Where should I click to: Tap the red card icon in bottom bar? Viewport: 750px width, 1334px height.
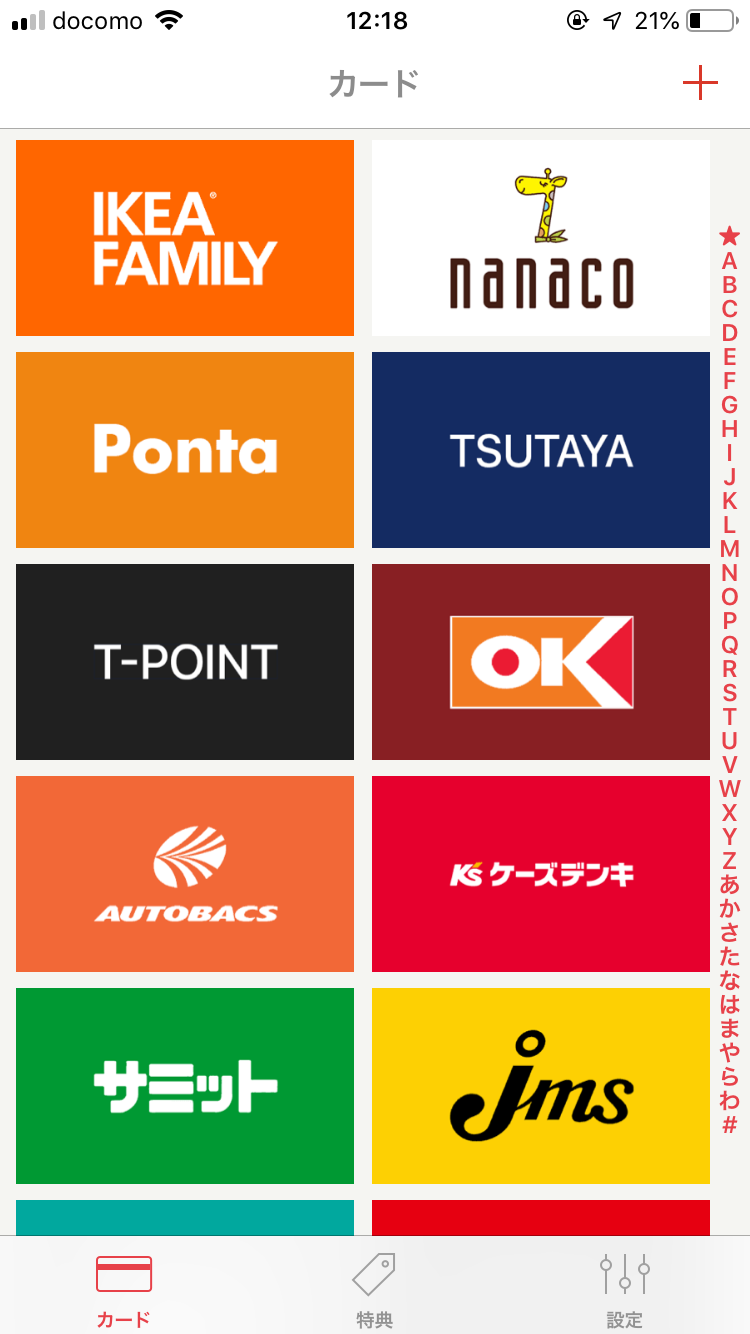coord(122,1272)
